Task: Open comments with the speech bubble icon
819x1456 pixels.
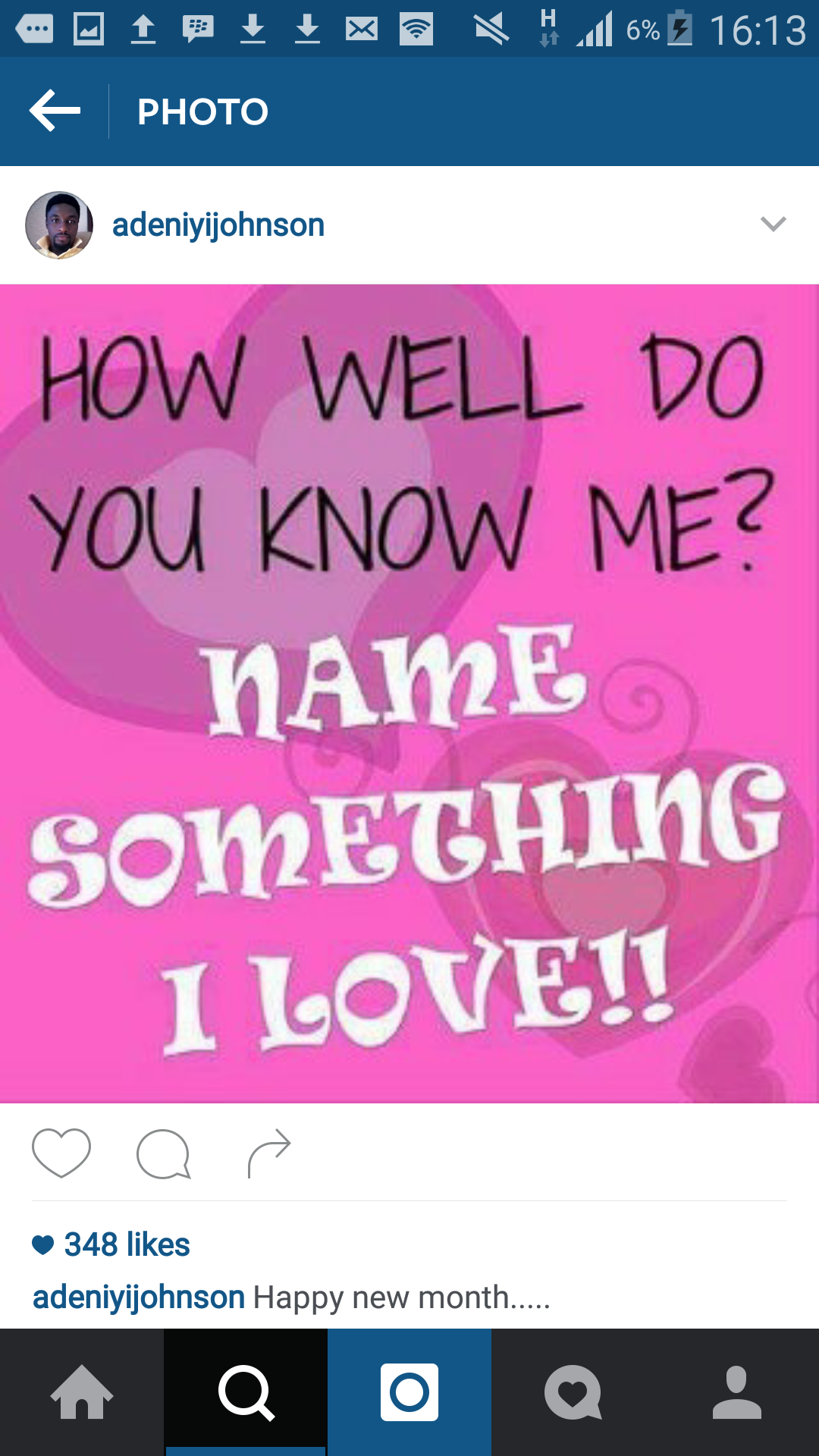Action: point(163,1153)
